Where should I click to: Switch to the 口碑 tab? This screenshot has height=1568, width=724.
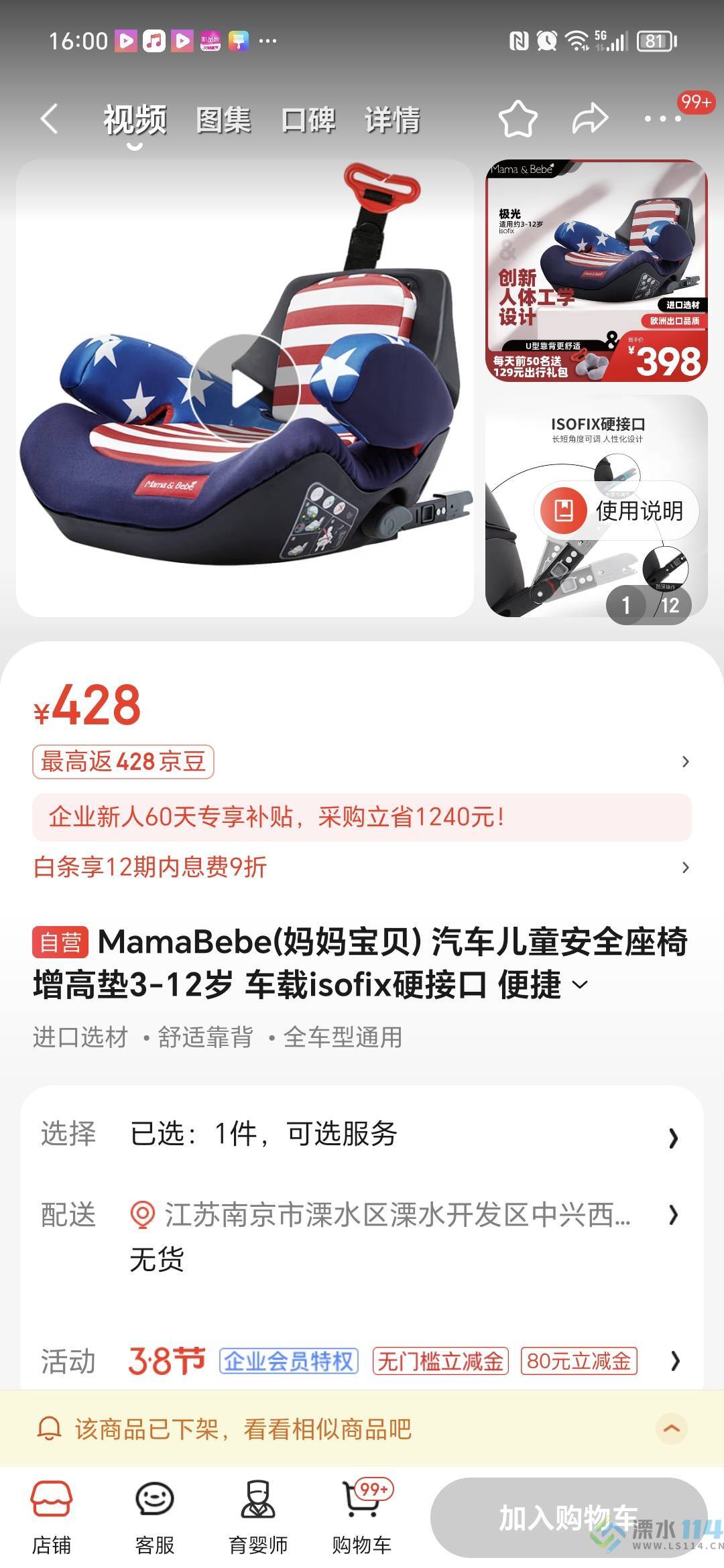coord(308,121)
